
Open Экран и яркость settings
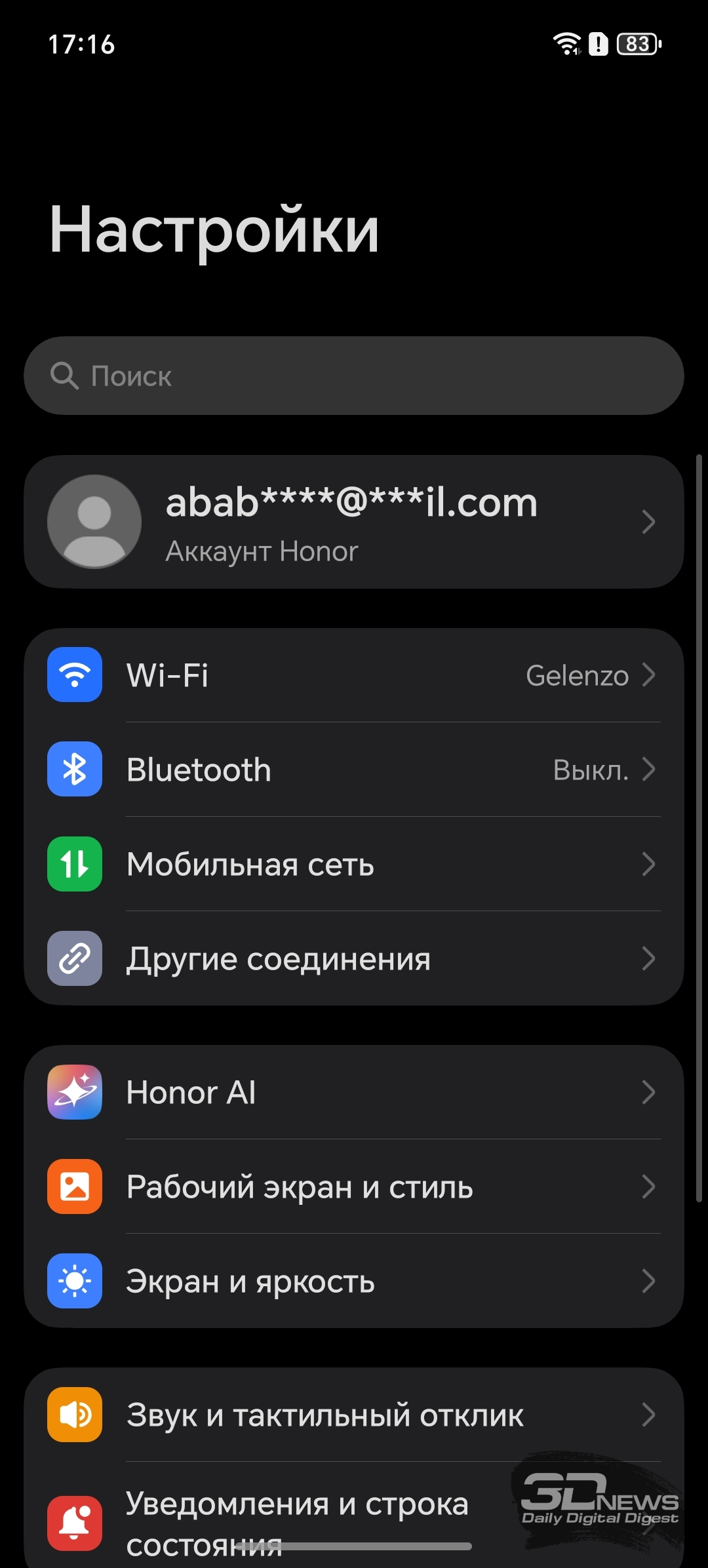click(x=354, y=1281)
